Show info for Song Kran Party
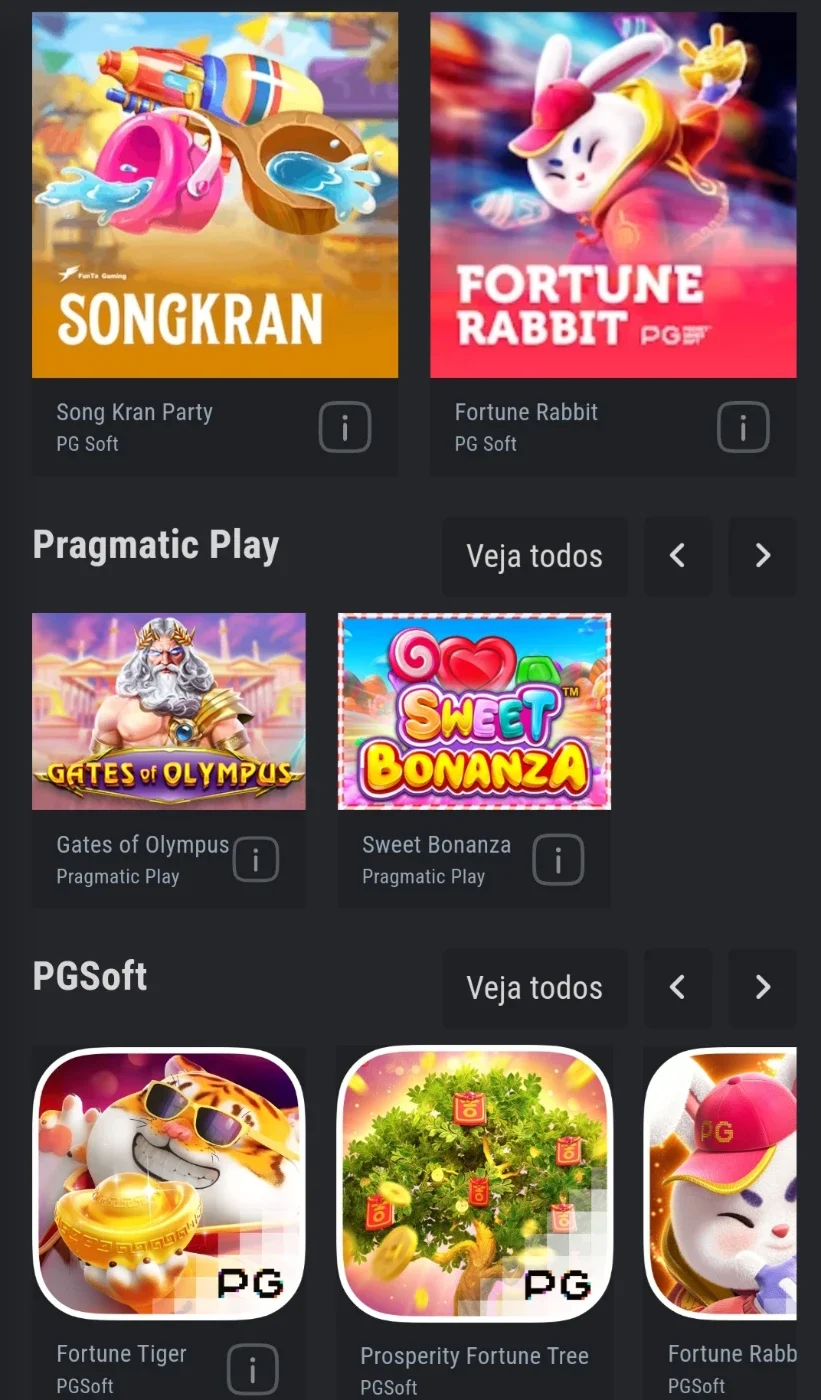This screenshot has height=1400, width=821. click(x=345, y=428)
